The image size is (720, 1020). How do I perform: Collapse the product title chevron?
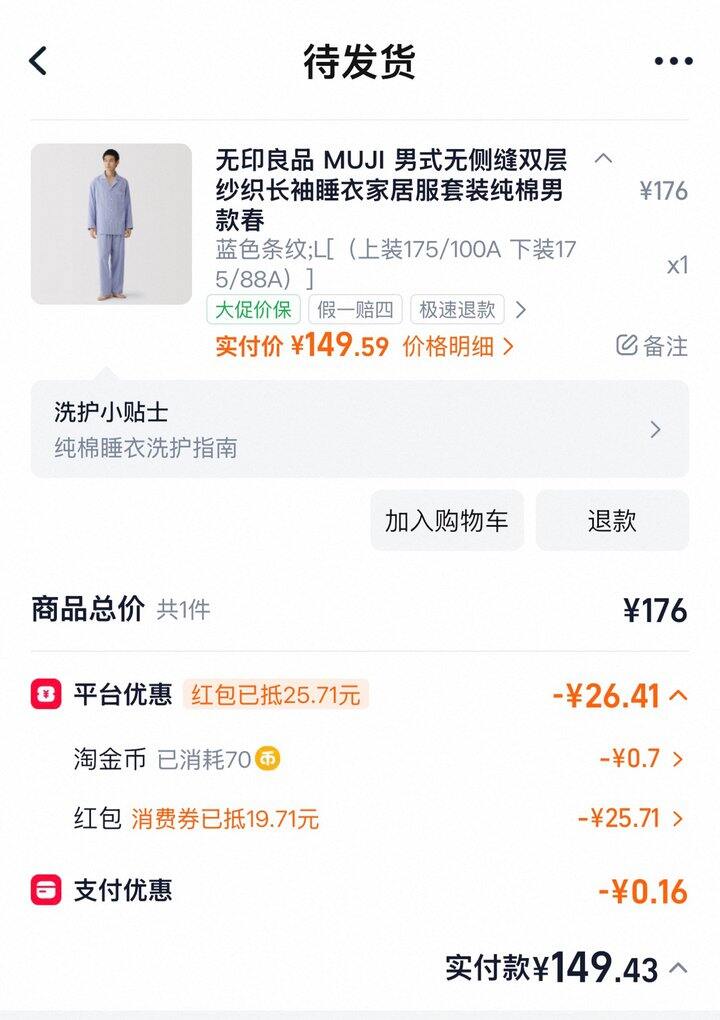[x=603, y=158]
